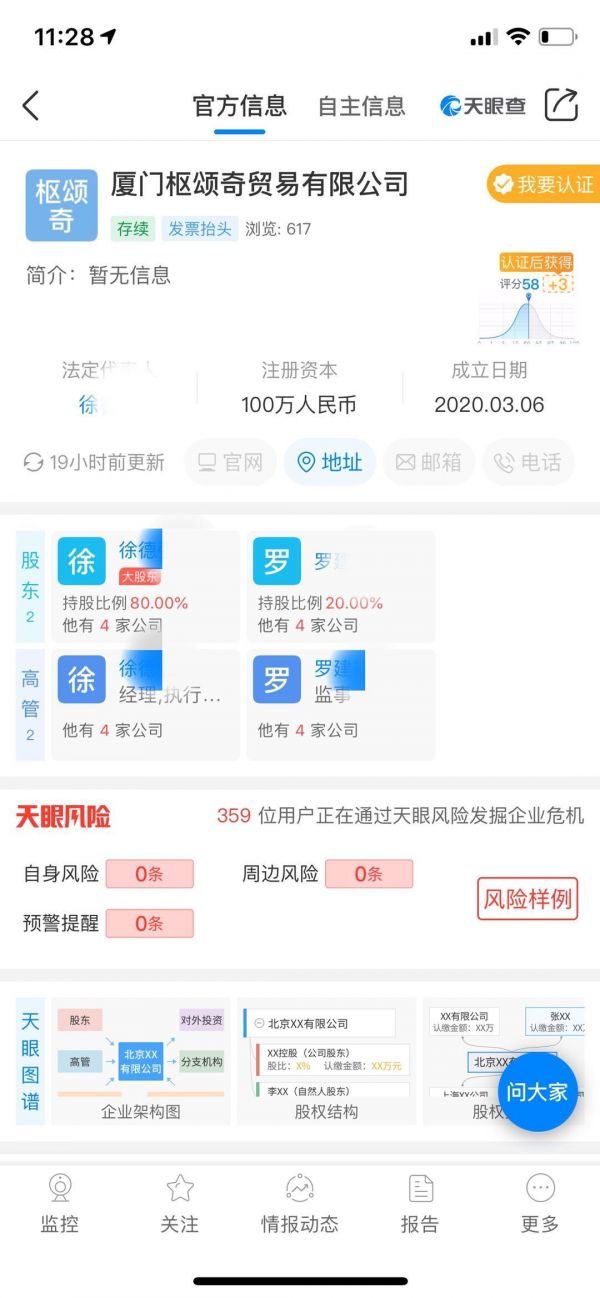
Task: Open 监控 in the bottom bar
Action: tap(60, 1203)
